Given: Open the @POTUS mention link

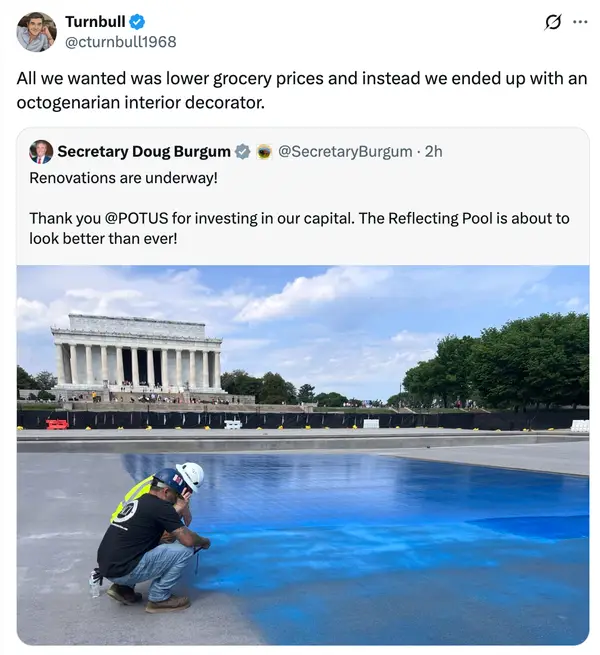Looking at the screenshot, I should pyautogui.click(x=138, y=218).
